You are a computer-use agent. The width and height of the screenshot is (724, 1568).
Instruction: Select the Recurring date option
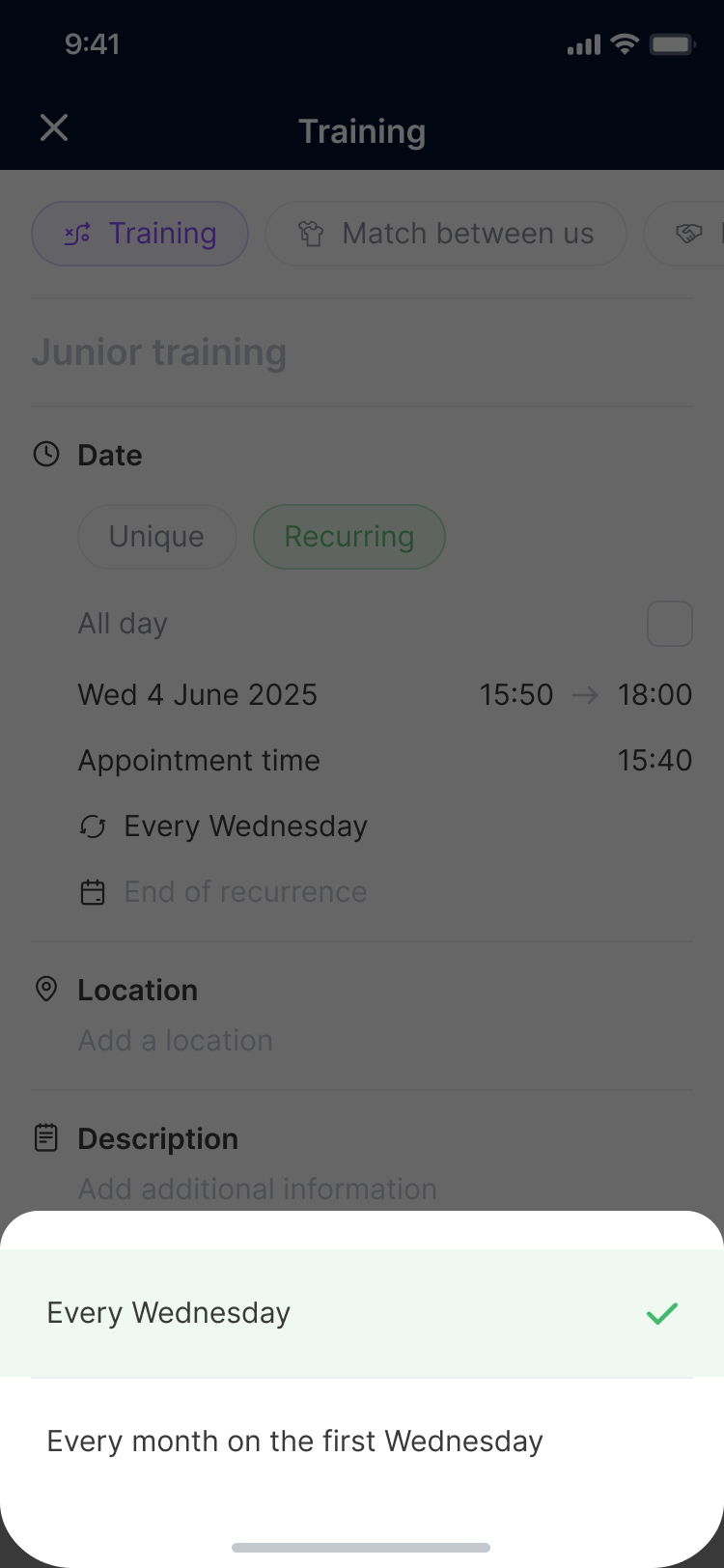pos(349,536)
